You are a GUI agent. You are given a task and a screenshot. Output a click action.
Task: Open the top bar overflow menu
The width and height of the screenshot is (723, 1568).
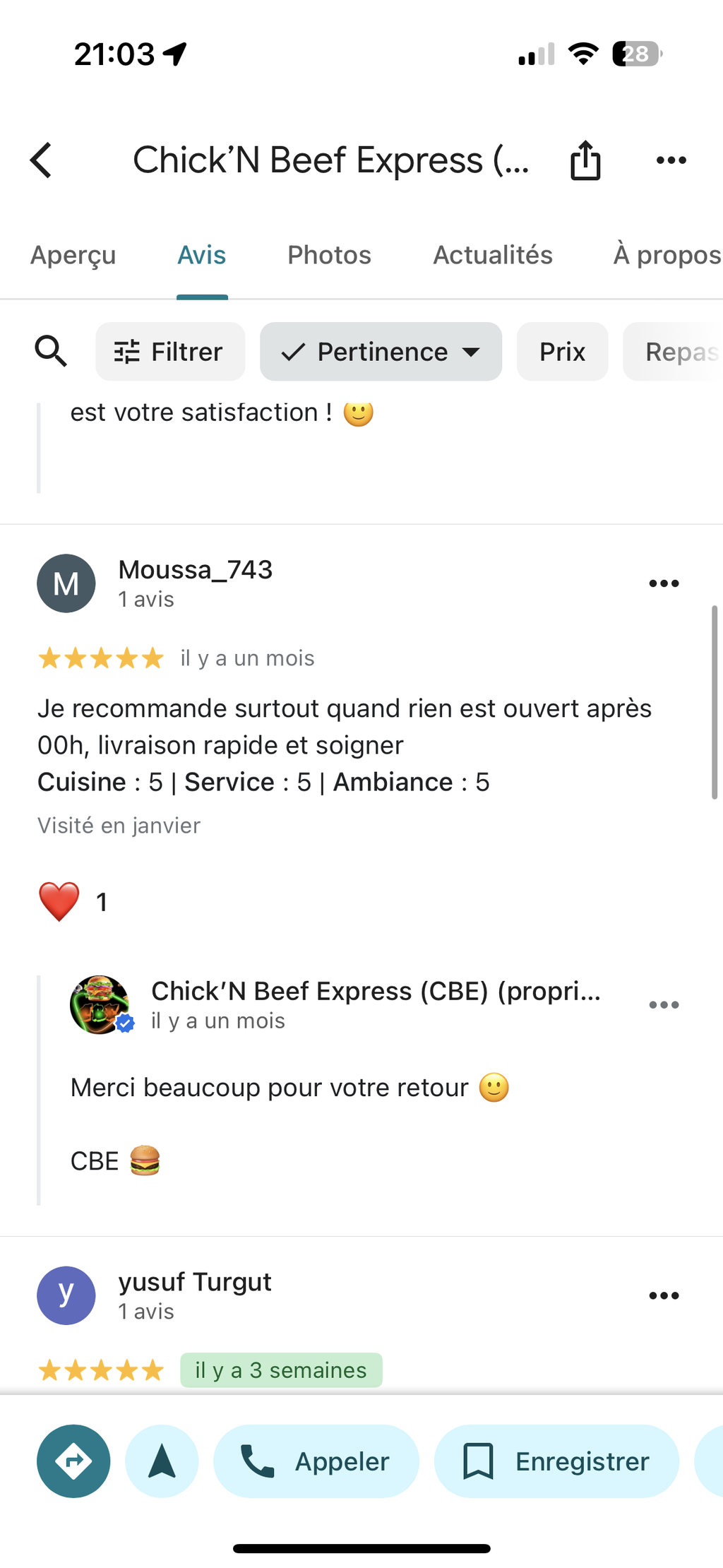pos(671,160)
